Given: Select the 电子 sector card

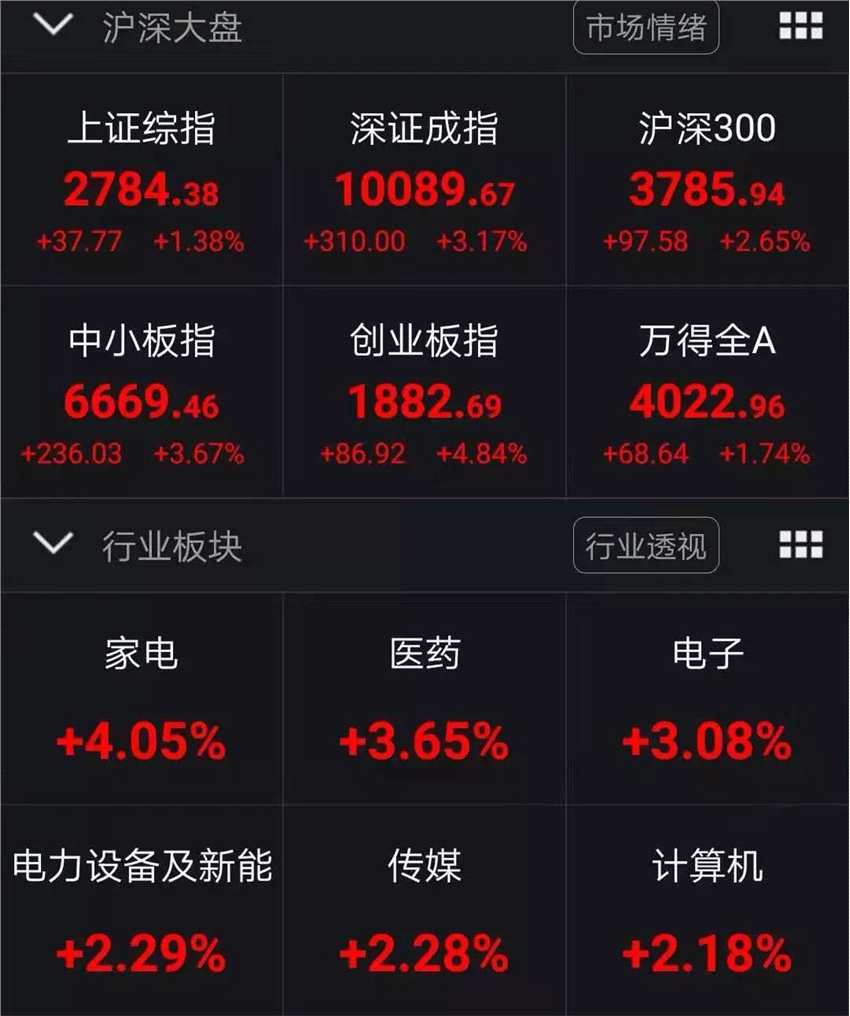Looking at the screenshot, I should (x=707, y=700).
